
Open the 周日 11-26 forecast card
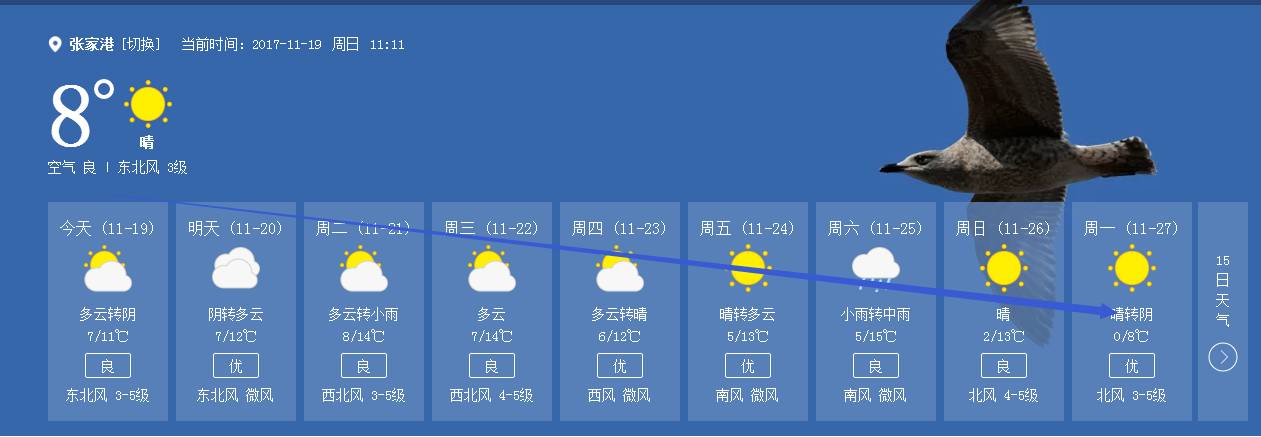1003,311
